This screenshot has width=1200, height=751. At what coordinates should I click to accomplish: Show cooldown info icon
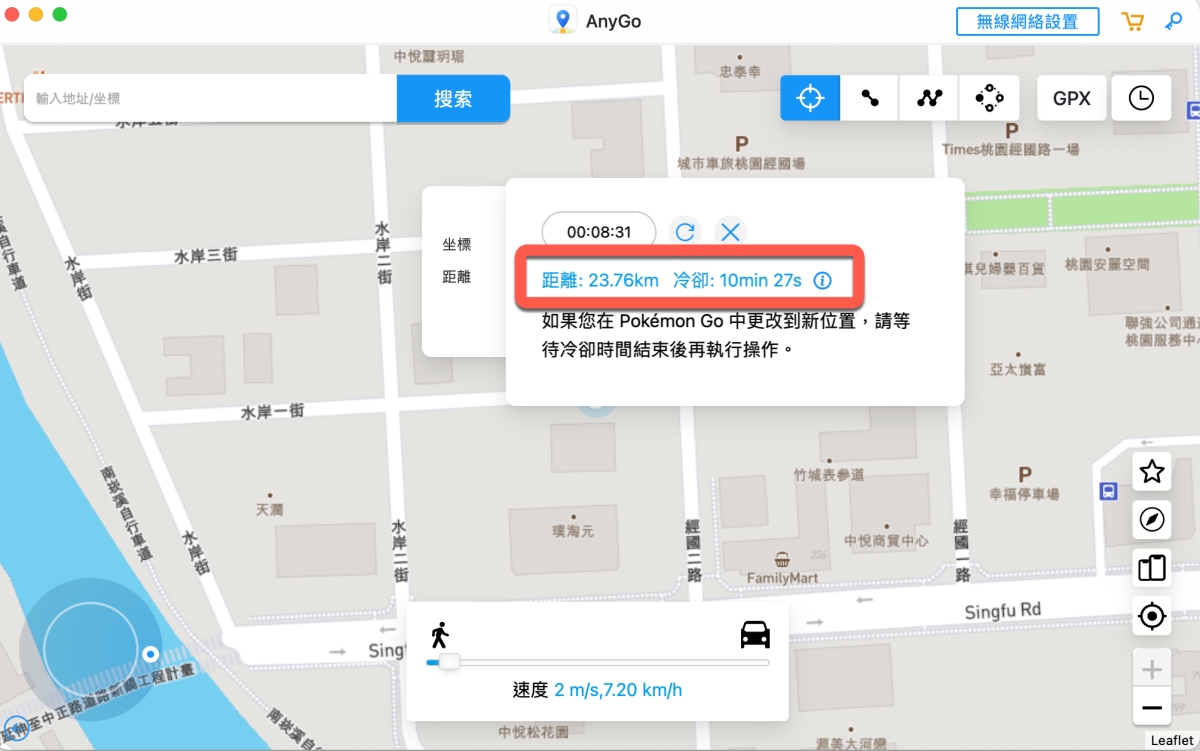[x=822, y=280]
